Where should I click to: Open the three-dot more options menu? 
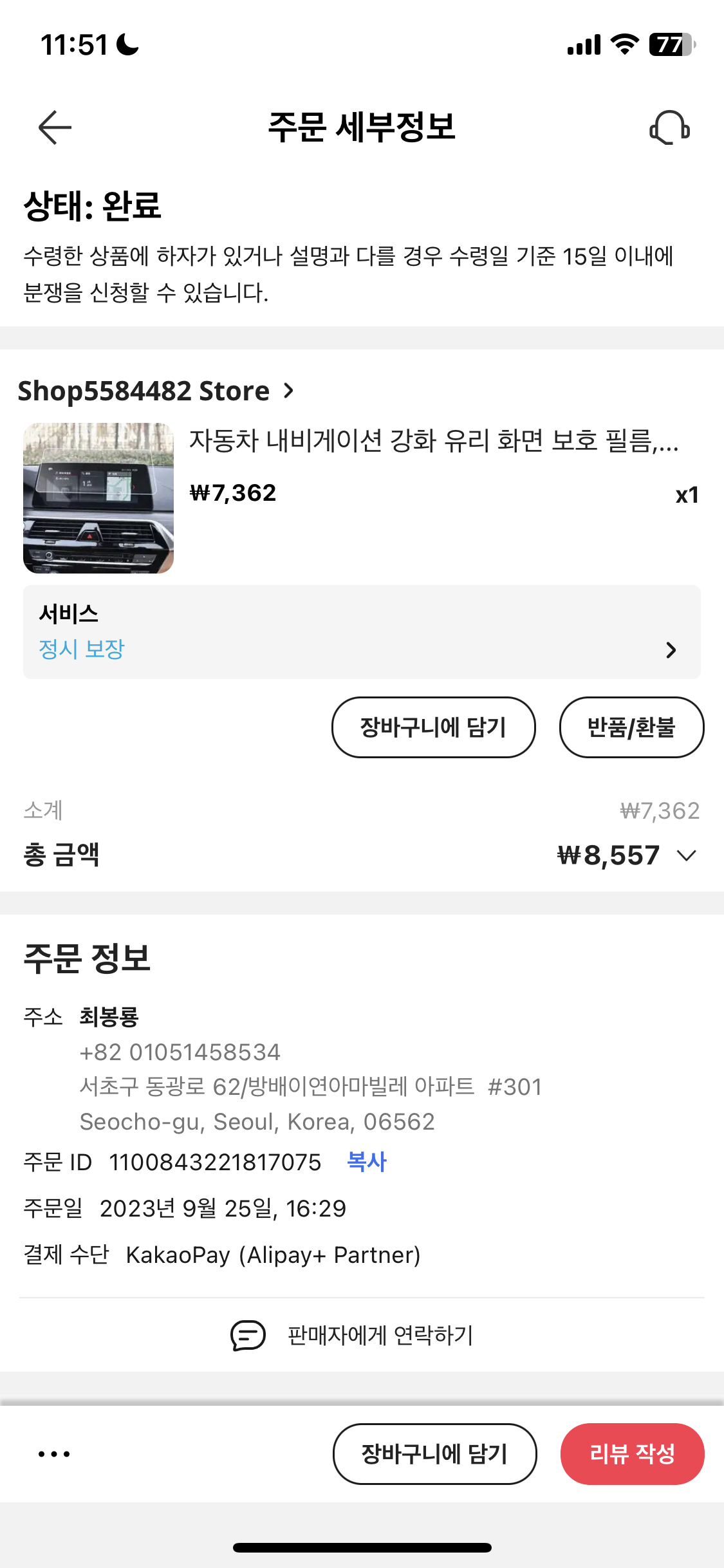54,1454
